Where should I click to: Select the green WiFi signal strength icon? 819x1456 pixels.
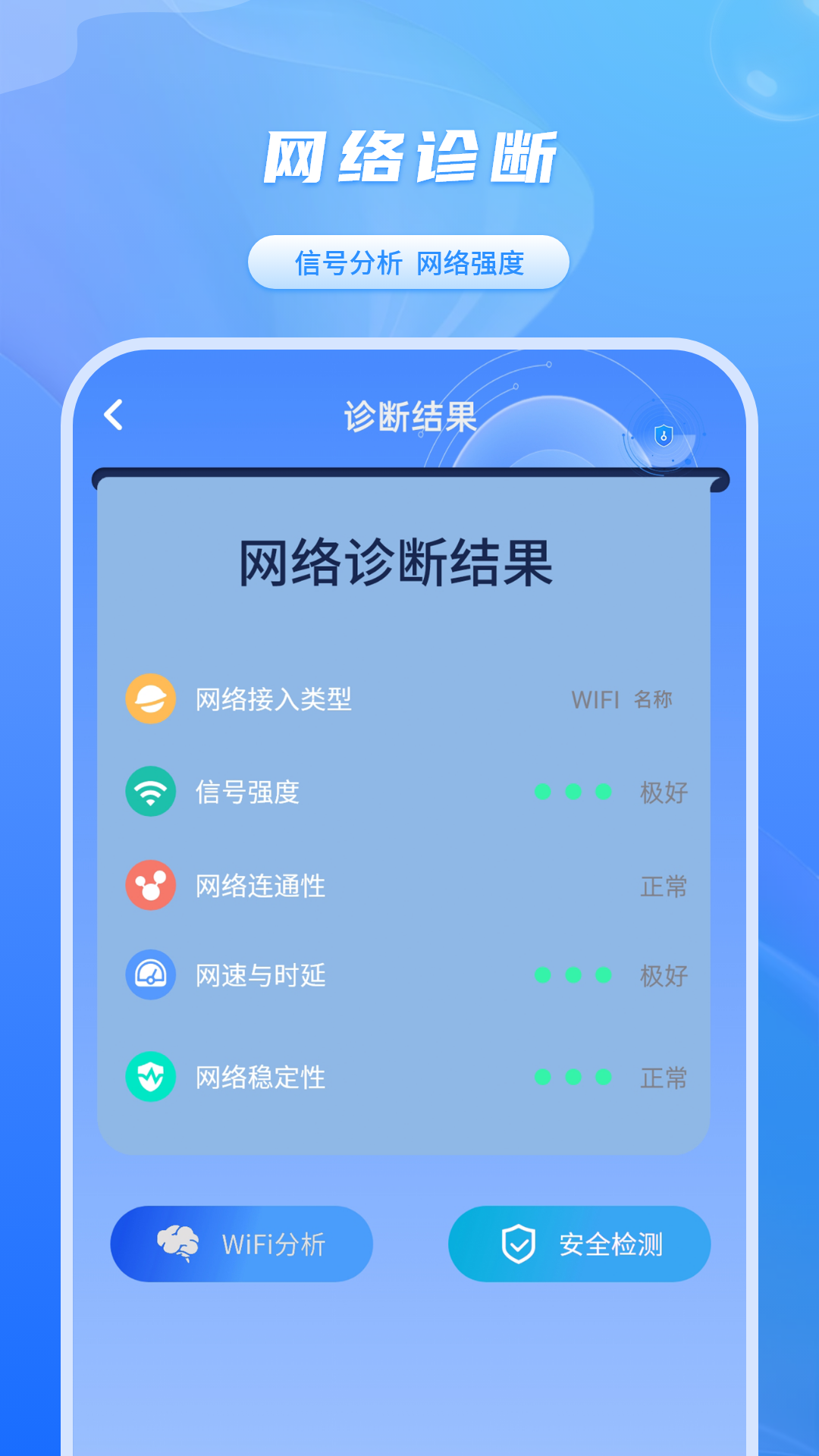pos(150,792)
